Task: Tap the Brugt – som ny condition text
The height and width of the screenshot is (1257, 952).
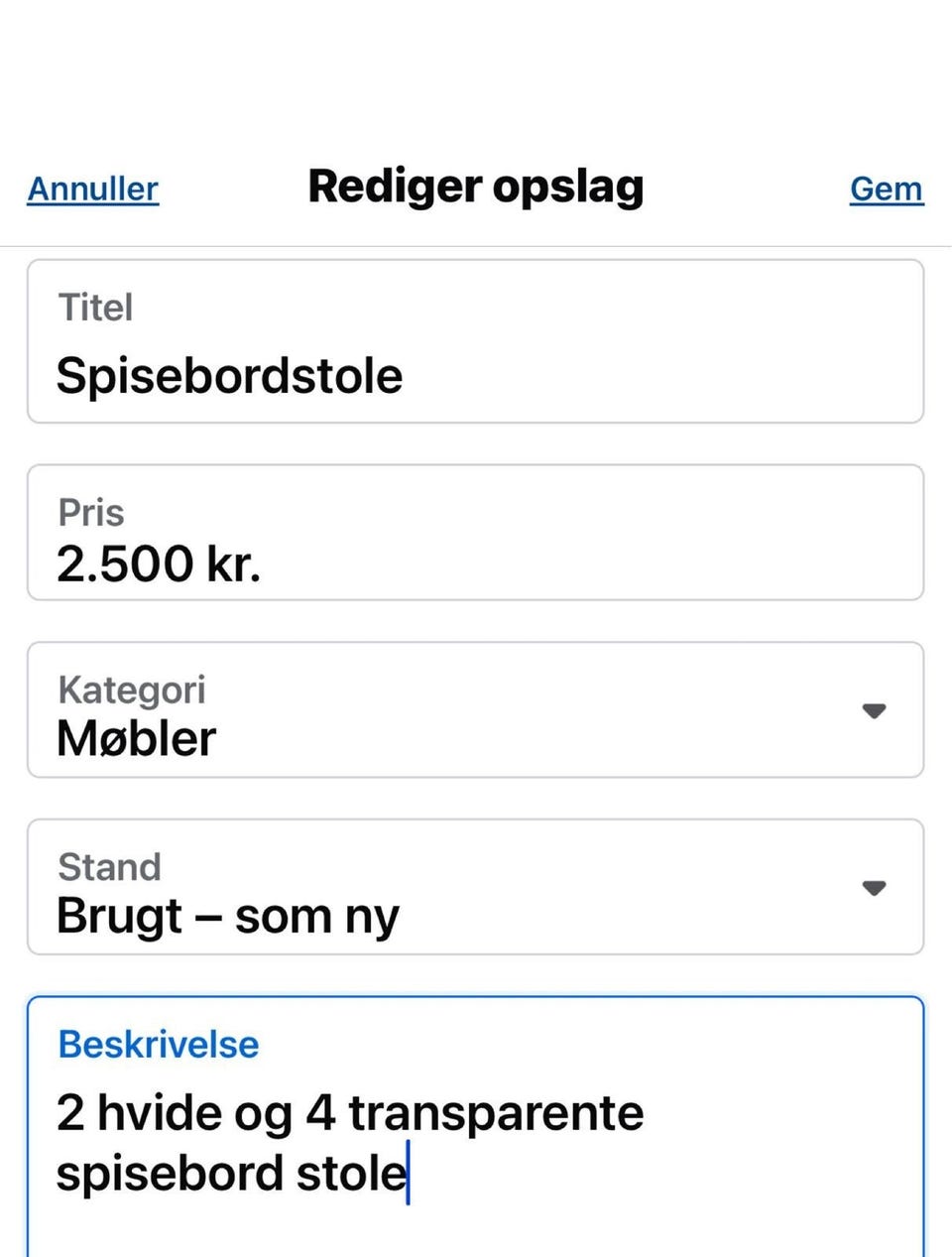Action: 227,916
